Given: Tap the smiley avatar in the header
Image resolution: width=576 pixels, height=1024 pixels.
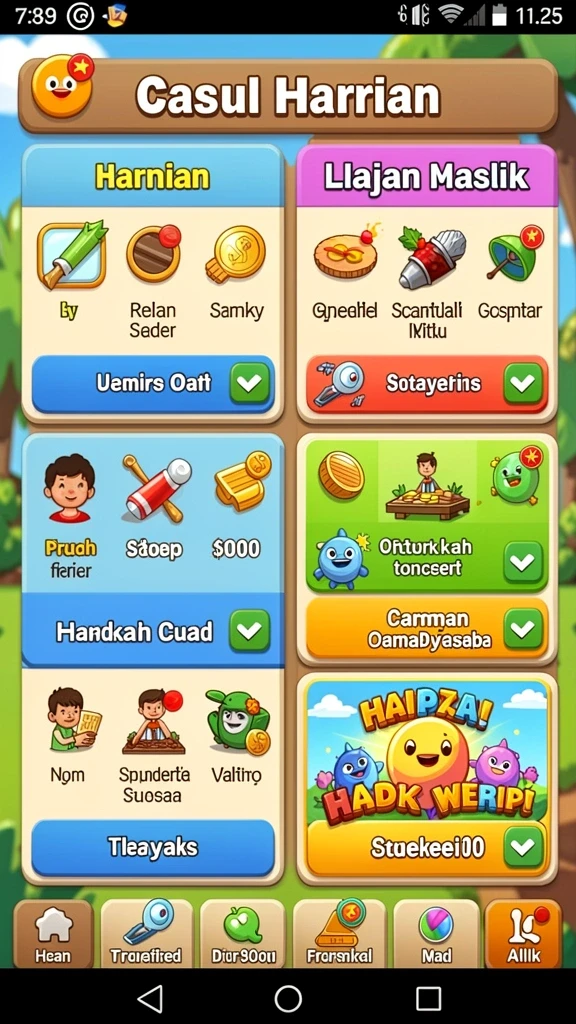Looking at the screenshot, I should pyautogui.click(x=63, y=86).
